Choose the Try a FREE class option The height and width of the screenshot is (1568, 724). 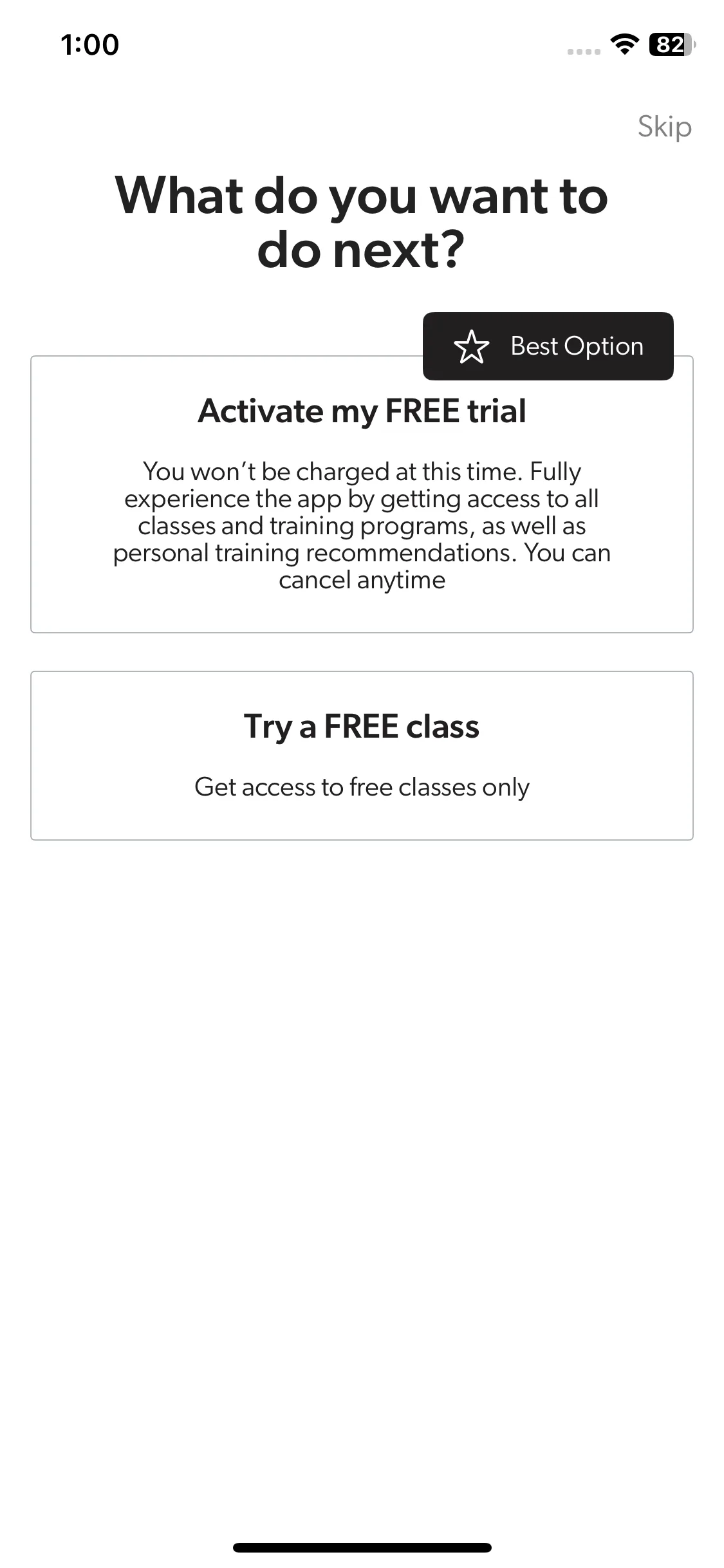[x=362, y=755]
